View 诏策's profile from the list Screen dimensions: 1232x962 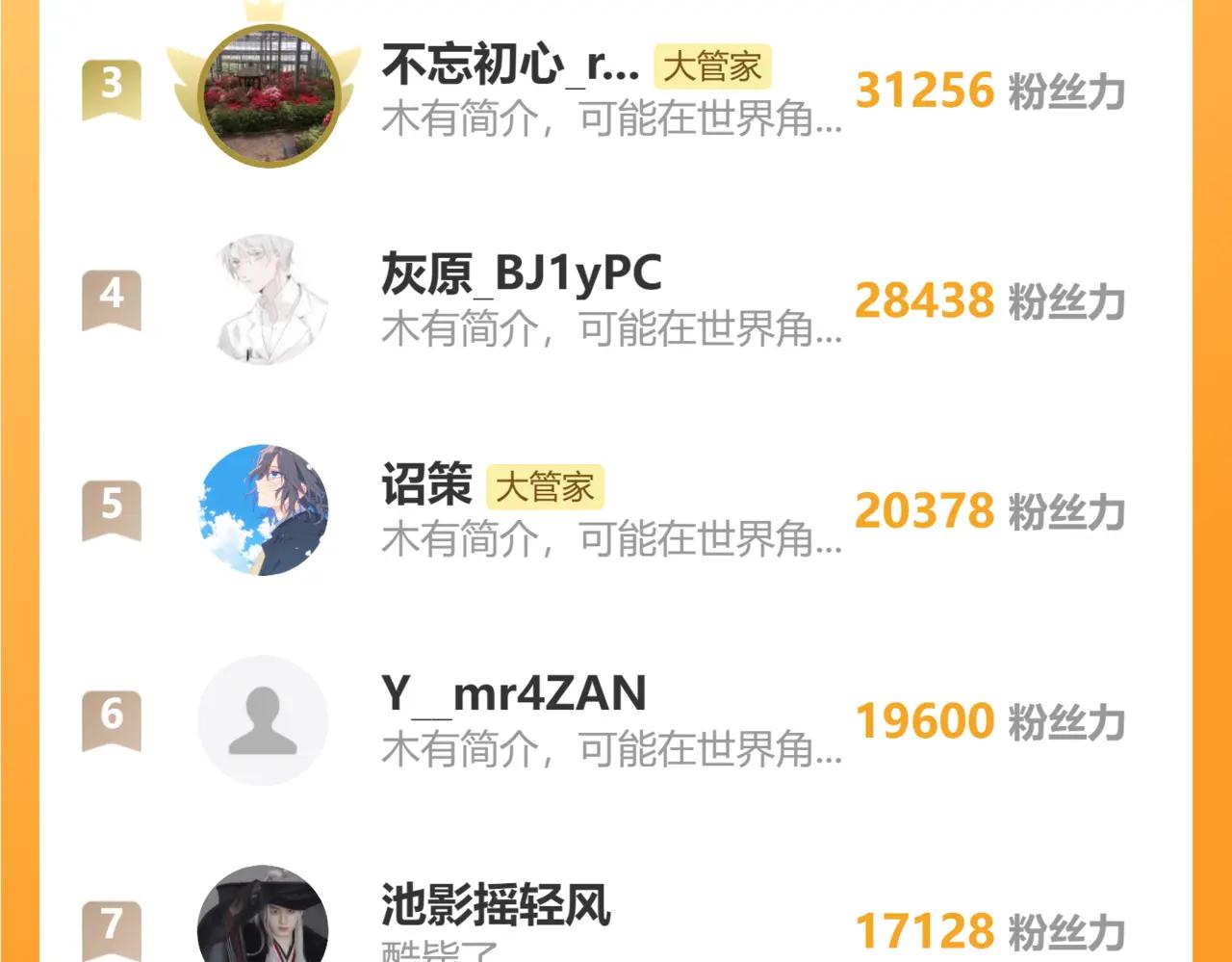(x=426, y=484)
